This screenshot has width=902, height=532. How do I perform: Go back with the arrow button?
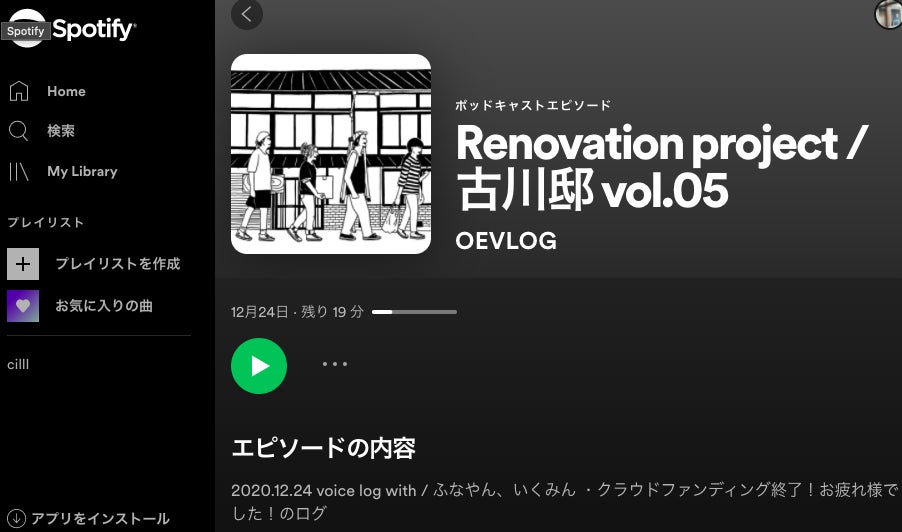point(247,14)
